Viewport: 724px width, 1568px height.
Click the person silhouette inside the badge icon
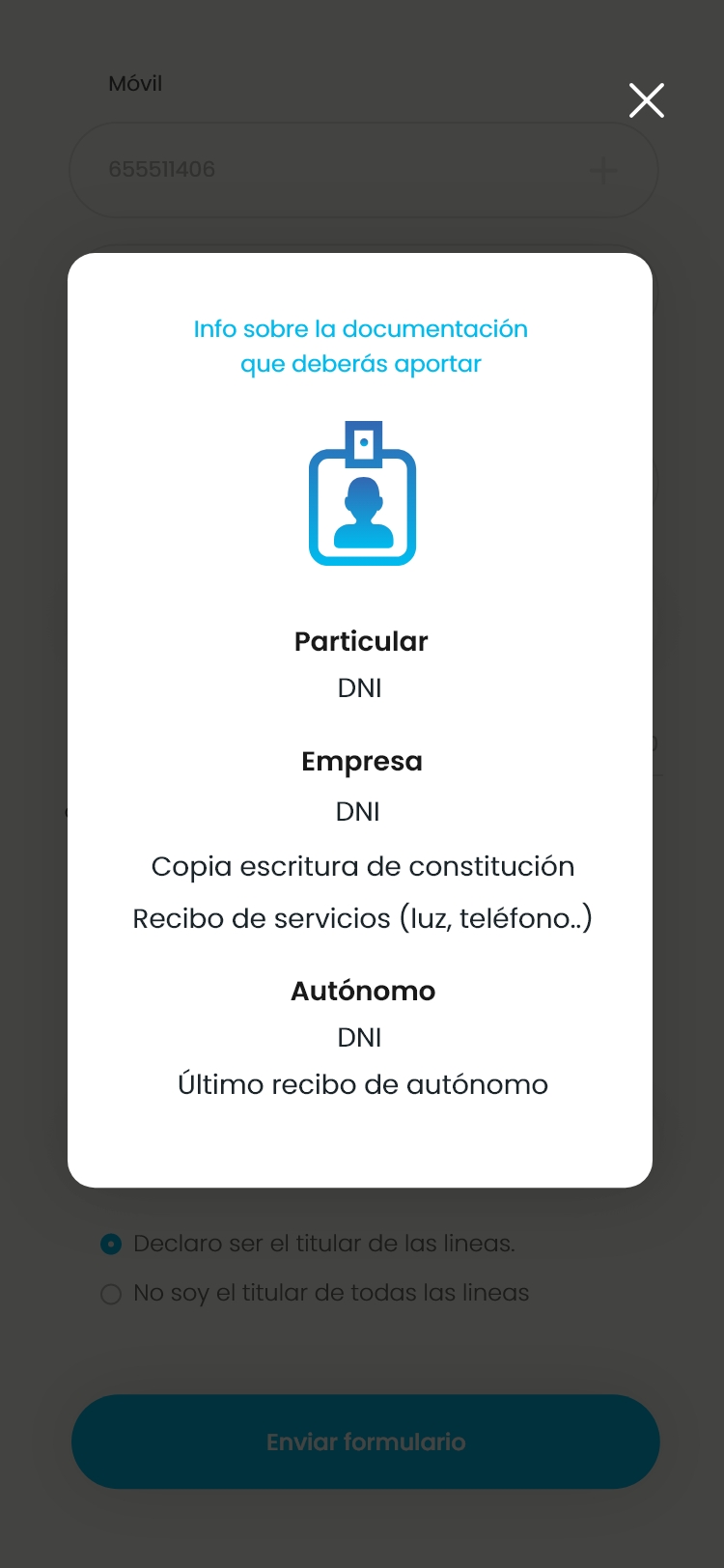point(362,512)
